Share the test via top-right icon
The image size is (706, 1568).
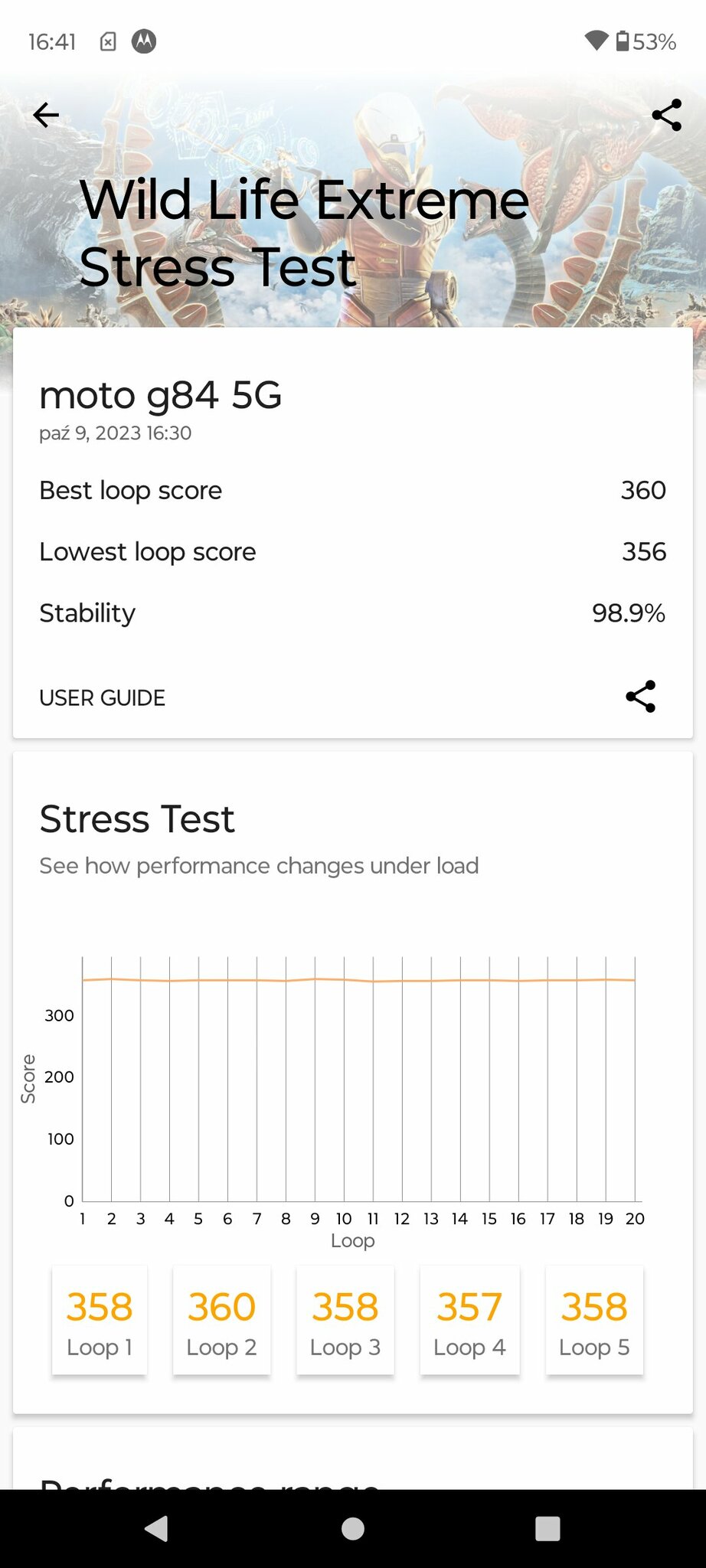click(666, 115)
